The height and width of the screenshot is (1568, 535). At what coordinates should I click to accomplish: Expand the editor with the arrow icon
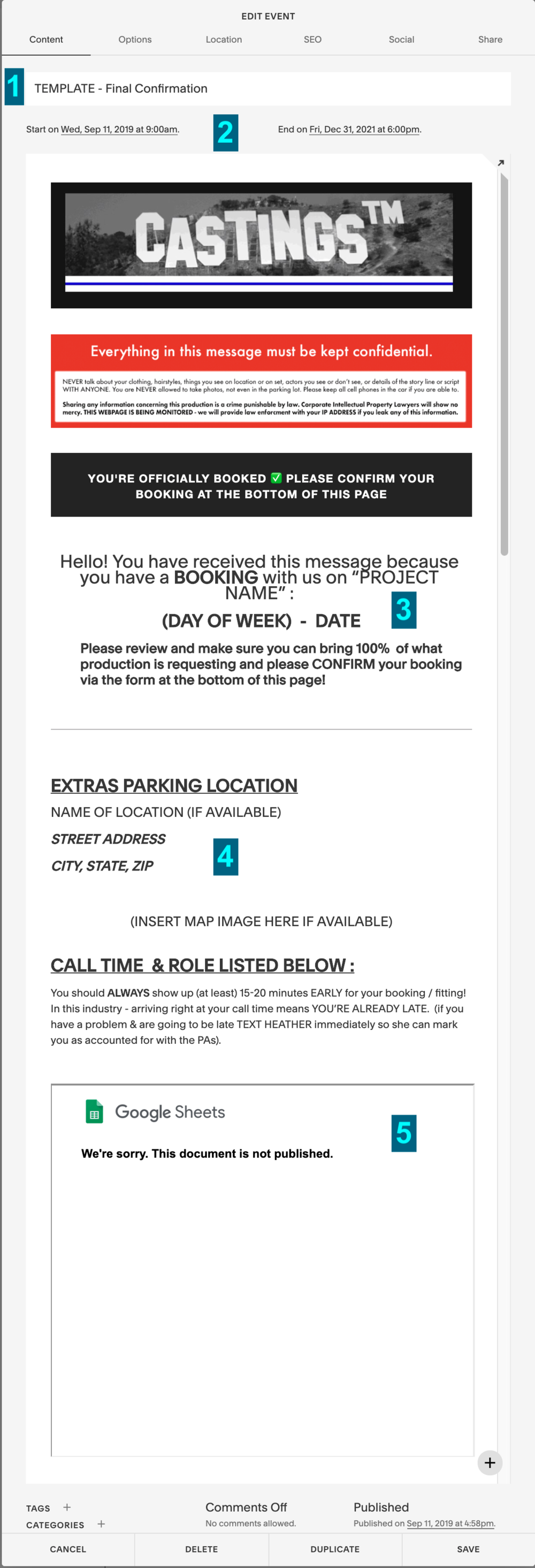point(501,163)
